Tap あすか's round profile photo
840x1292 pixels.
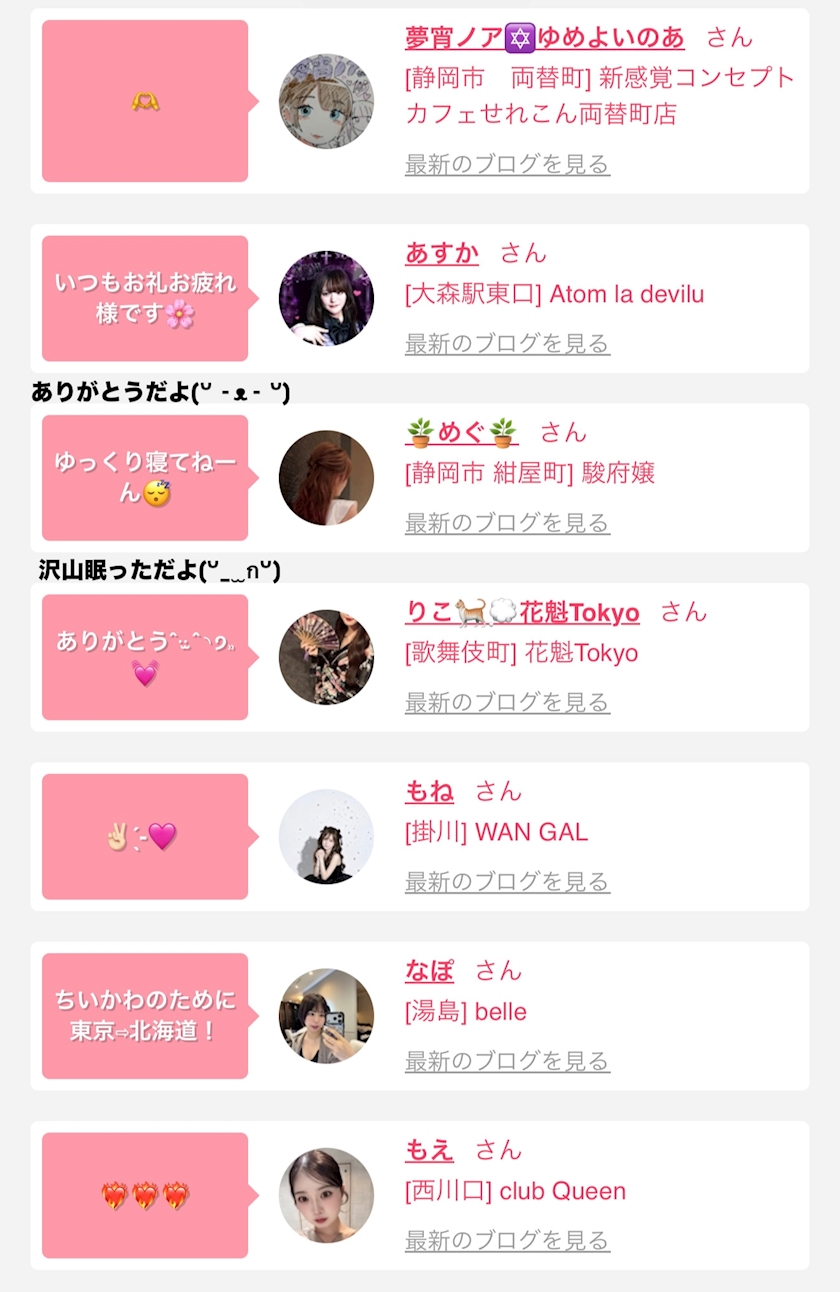(x=326, y=298)
